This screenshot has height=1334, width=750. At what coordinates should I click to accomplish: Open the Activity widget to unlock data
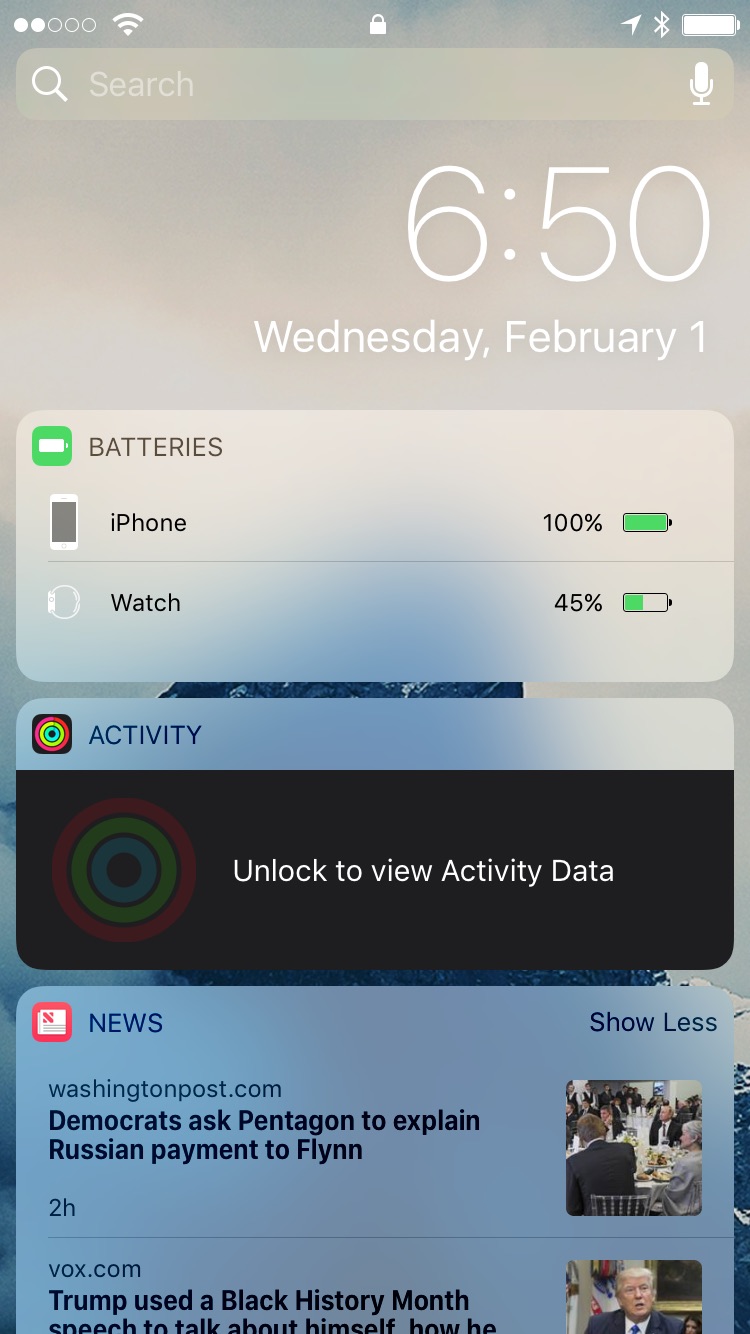point(375,870)
